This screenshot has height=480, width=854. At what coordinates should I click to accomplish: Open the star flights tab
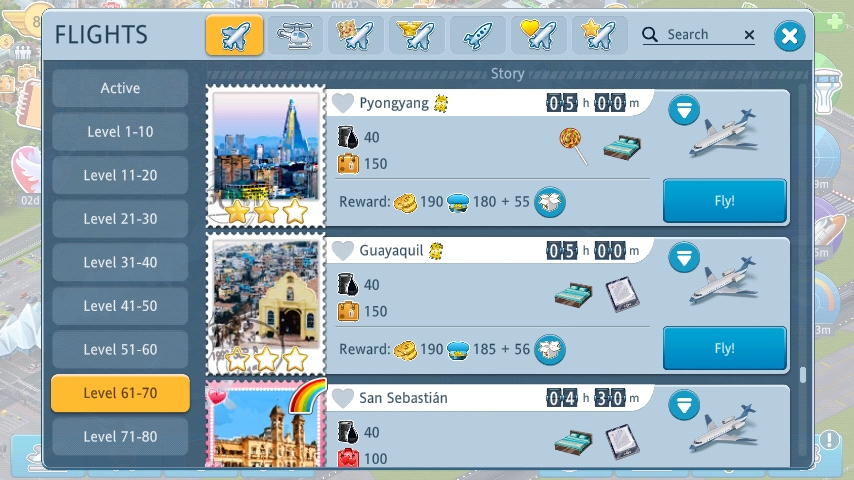[600, 36]
